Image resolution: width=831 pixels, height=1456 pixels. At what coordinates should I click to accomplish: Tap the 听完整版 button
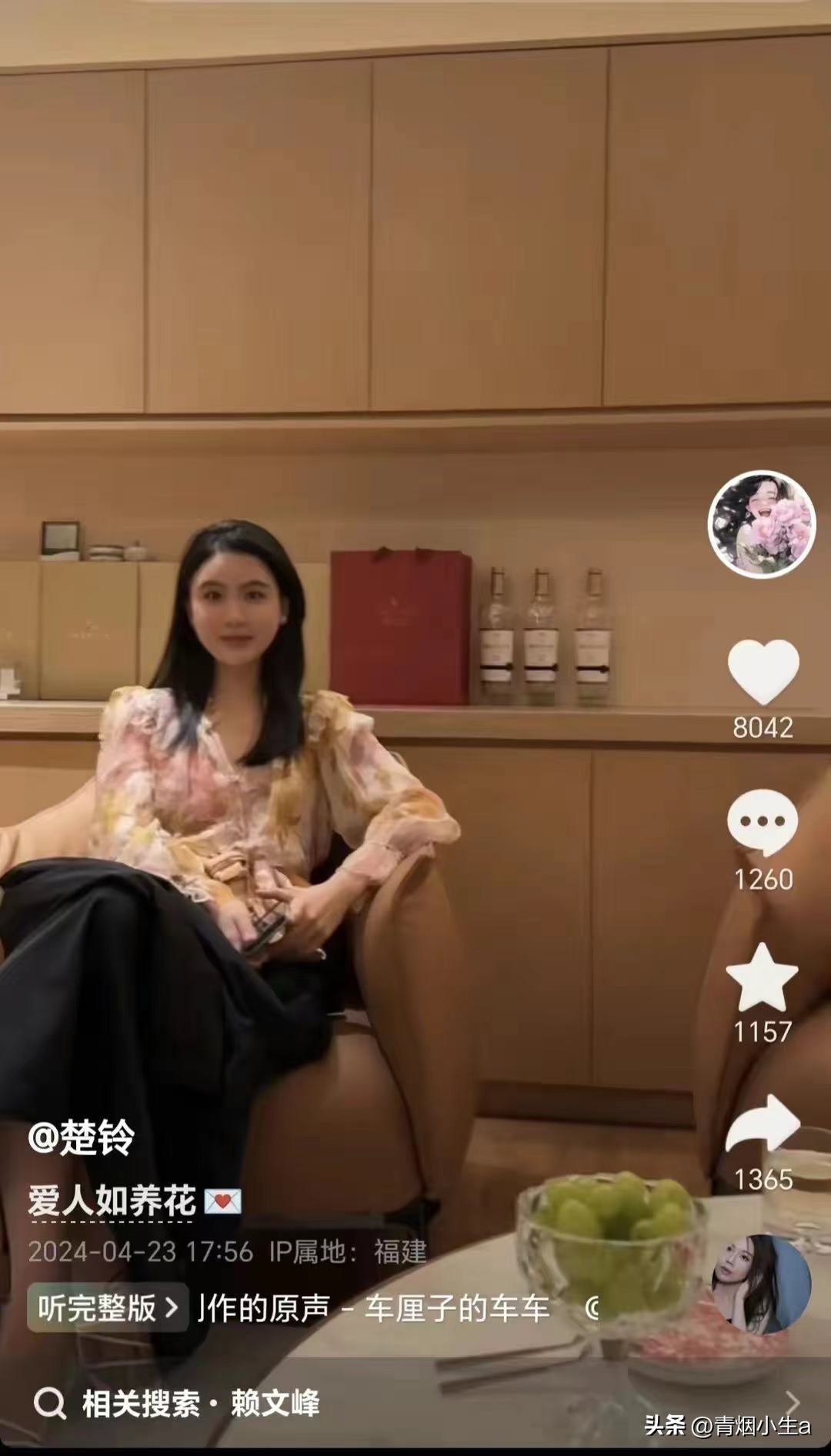108,1307
